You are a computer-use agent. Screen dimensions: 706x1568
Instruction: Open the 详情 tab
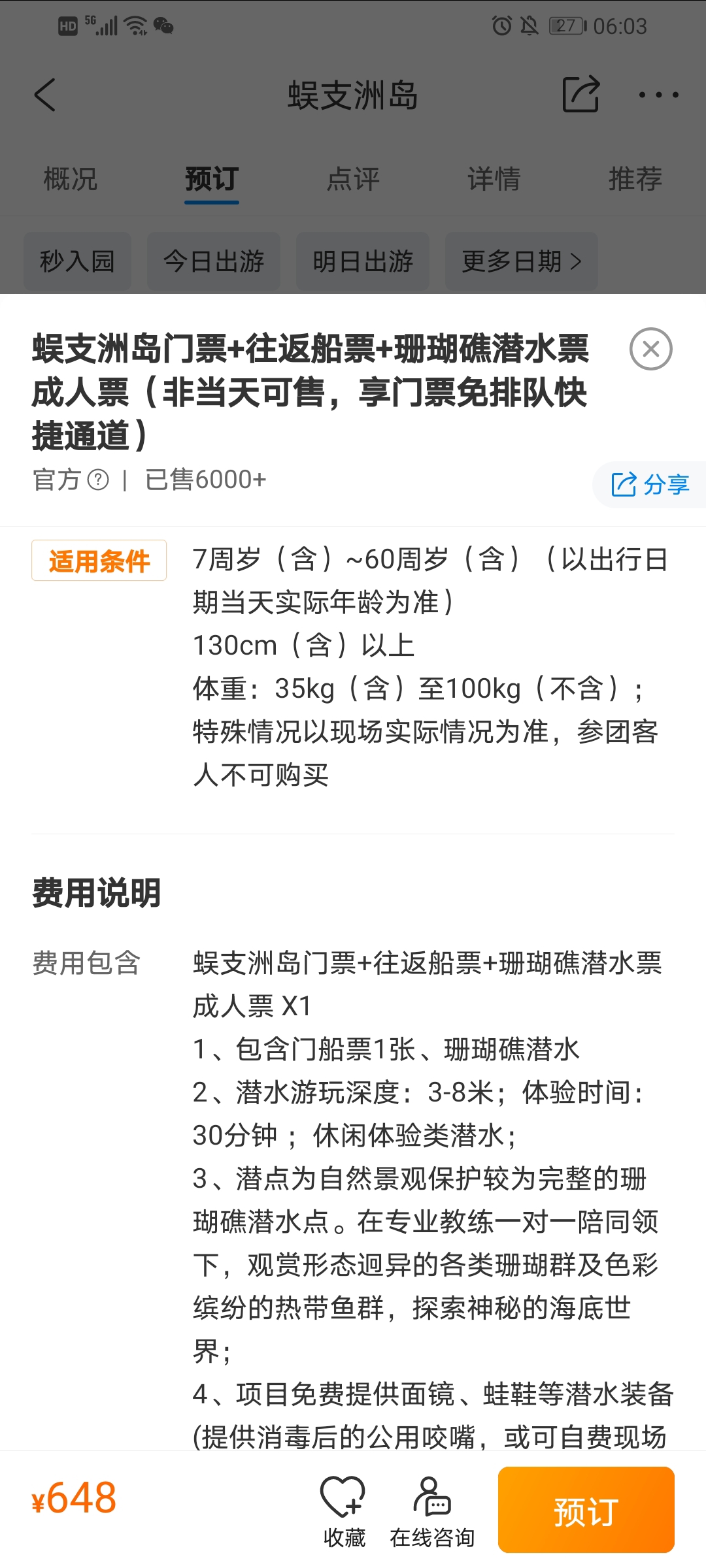[494, 179]
